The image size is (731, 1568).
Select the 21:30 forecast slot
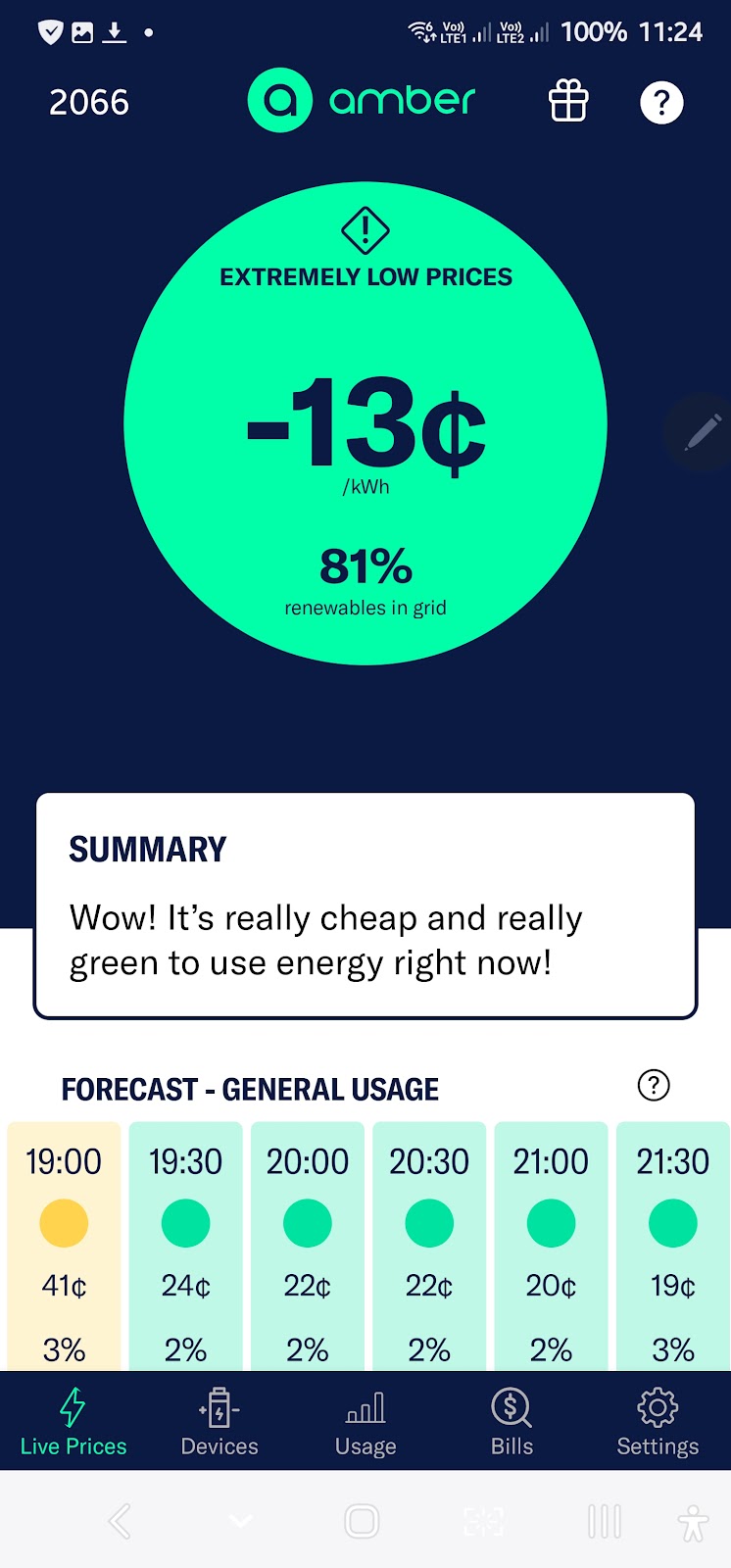point(672,1245)
